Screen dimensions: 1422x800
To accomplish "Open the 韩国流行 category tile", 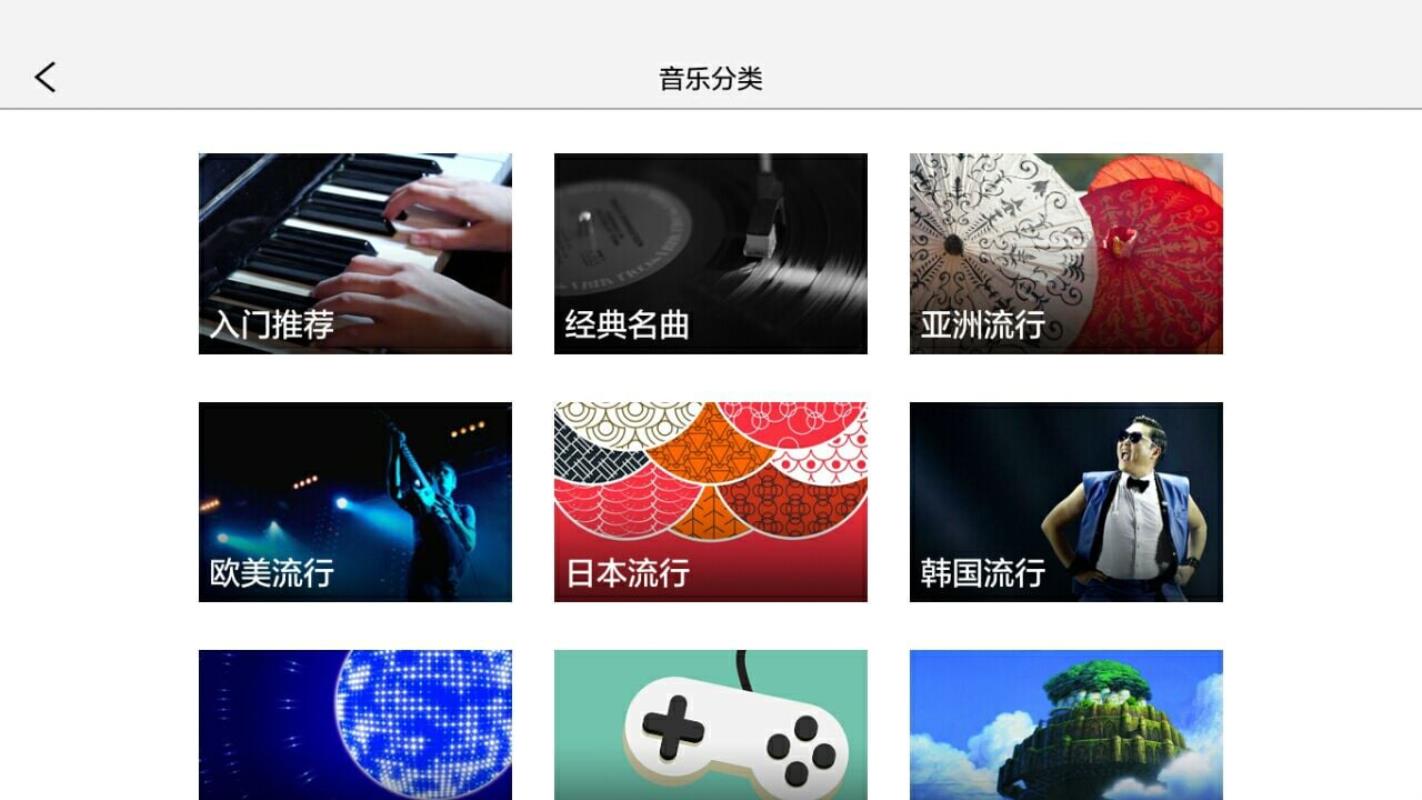I will coord(1066,502).
